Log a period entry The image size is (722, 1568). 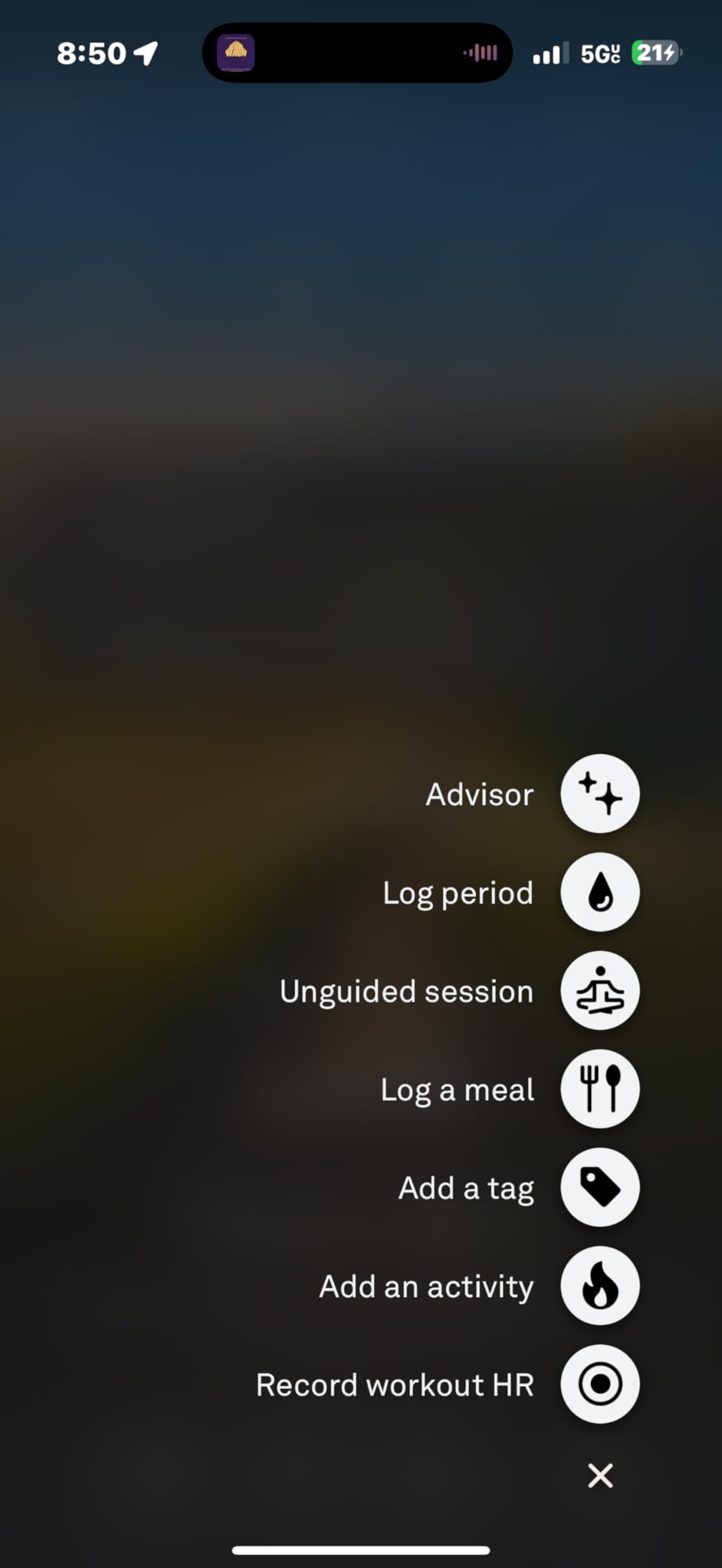coord(458,892)
